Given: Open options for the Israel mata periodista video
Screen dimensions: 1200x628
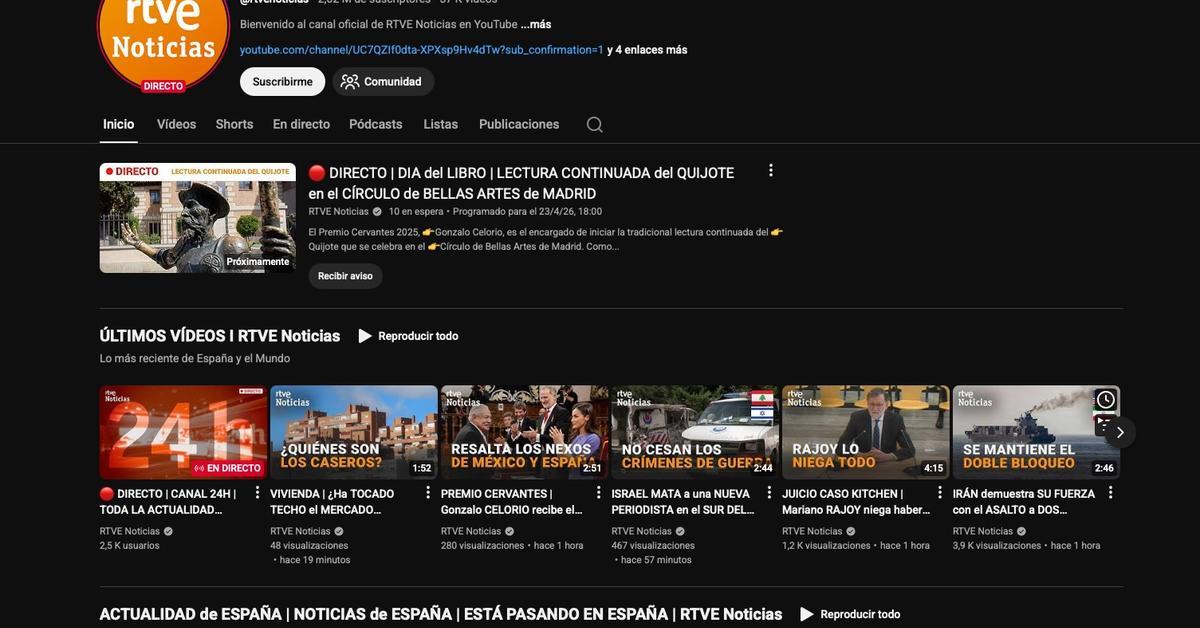Looking at the screenshot, I should click(x=769, y=493).
